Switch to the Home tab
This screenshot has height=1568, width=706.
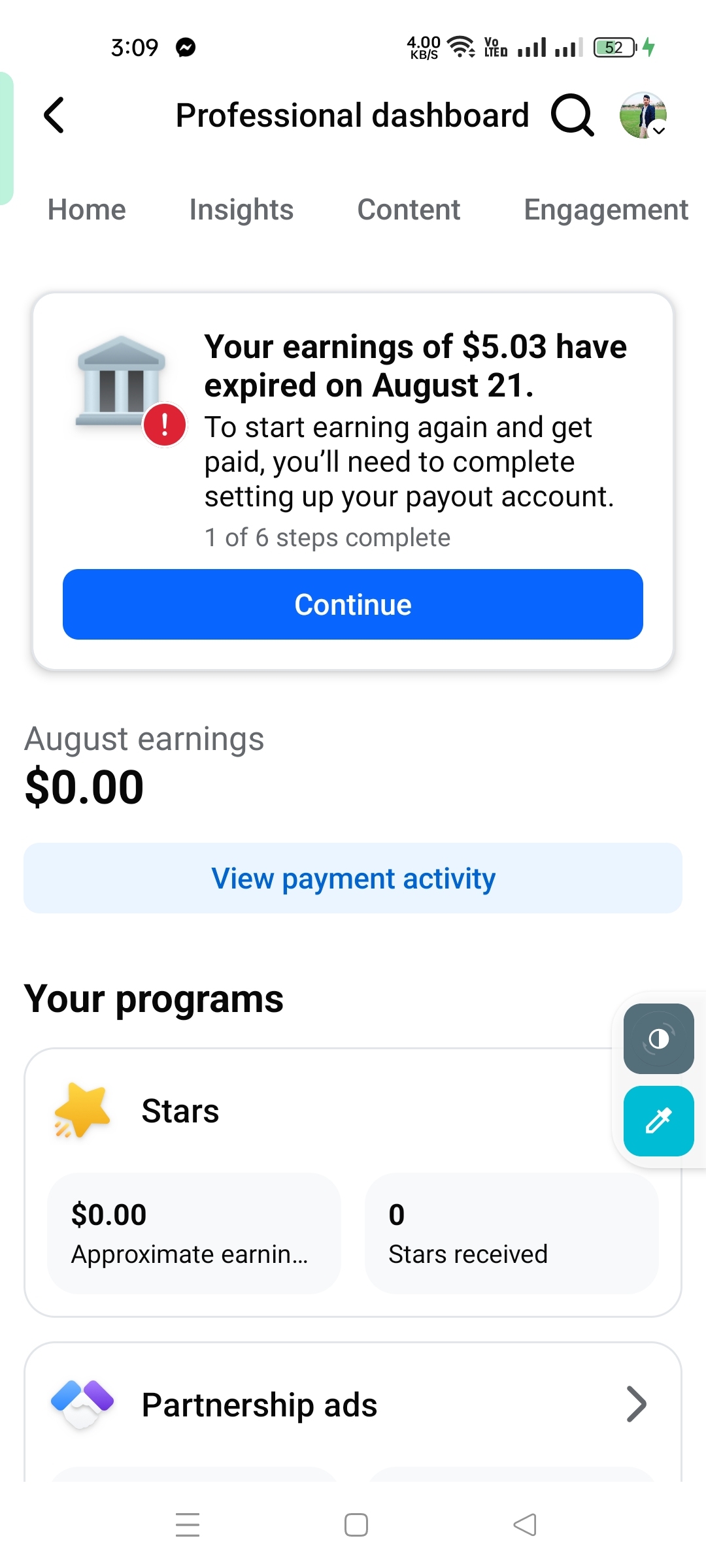[86, 210]
